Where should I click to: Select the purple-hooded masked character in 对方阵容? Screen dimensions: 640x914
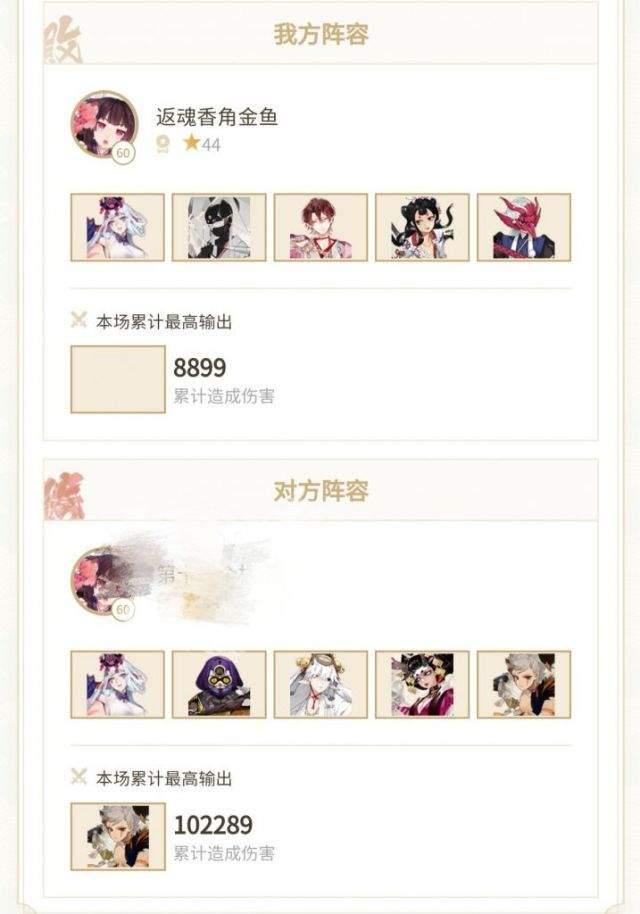pyautogui.click(x=219, y=685)
